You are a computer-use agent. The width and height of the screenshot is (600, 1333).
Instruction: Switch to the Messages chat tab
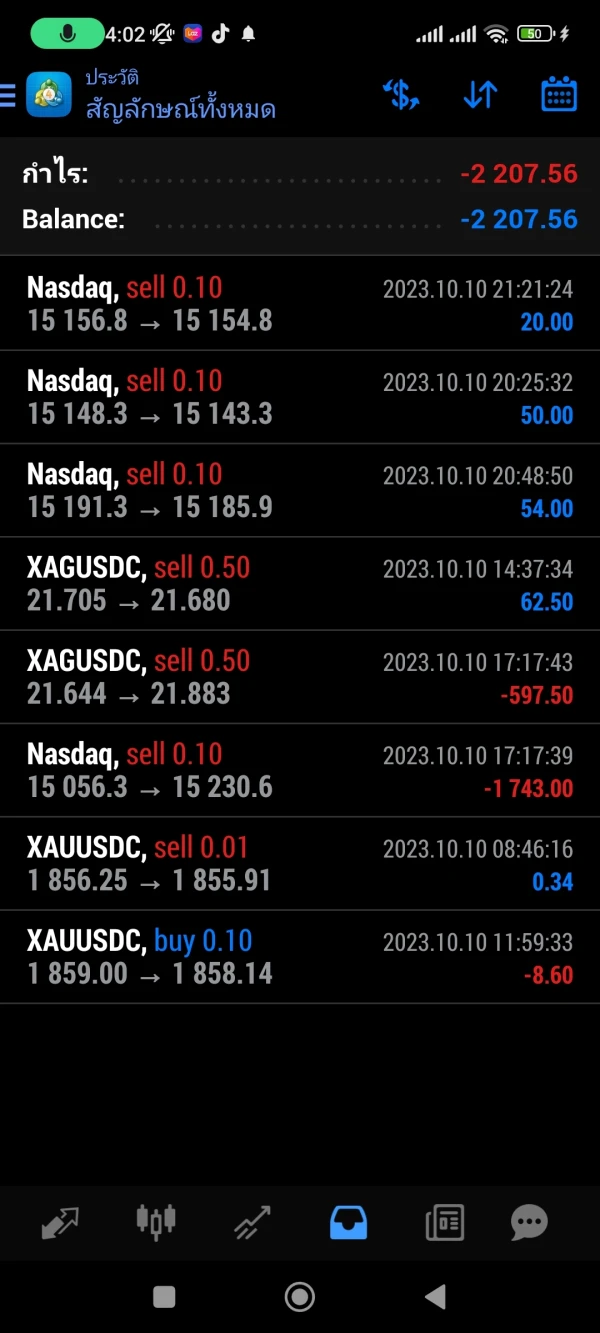[529, 1222]
